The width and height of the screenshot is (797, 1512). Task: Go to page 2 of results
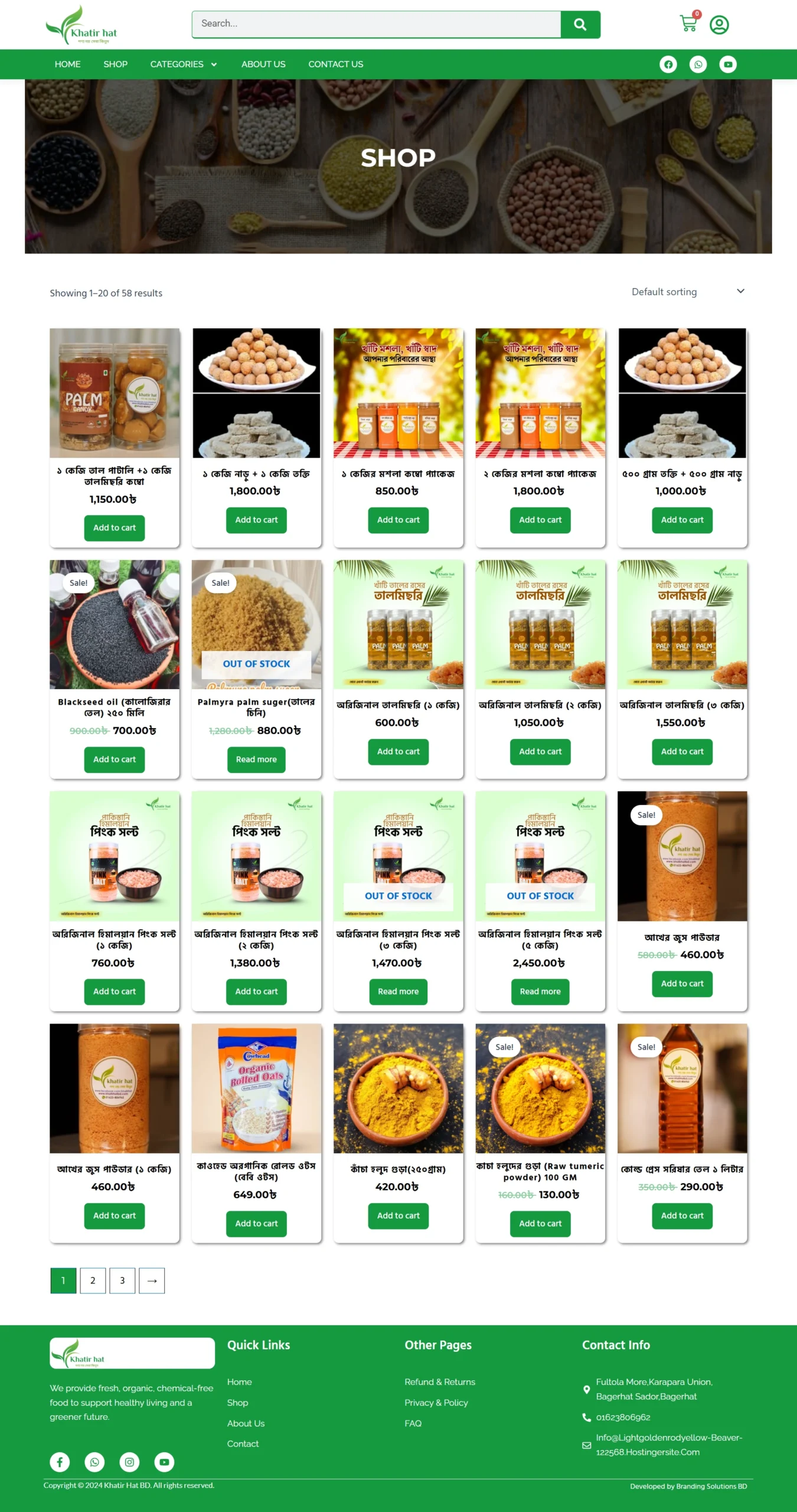[x=93, y=1280]
